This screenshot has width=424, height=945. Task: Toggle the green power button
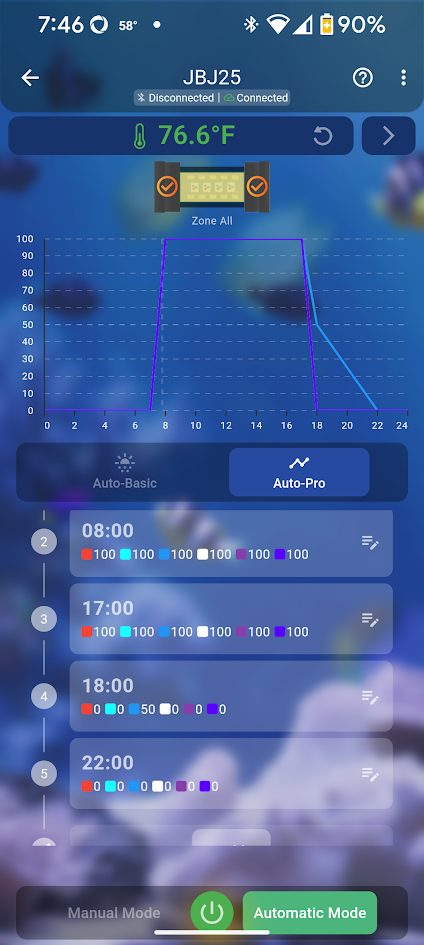click(211, 913)
